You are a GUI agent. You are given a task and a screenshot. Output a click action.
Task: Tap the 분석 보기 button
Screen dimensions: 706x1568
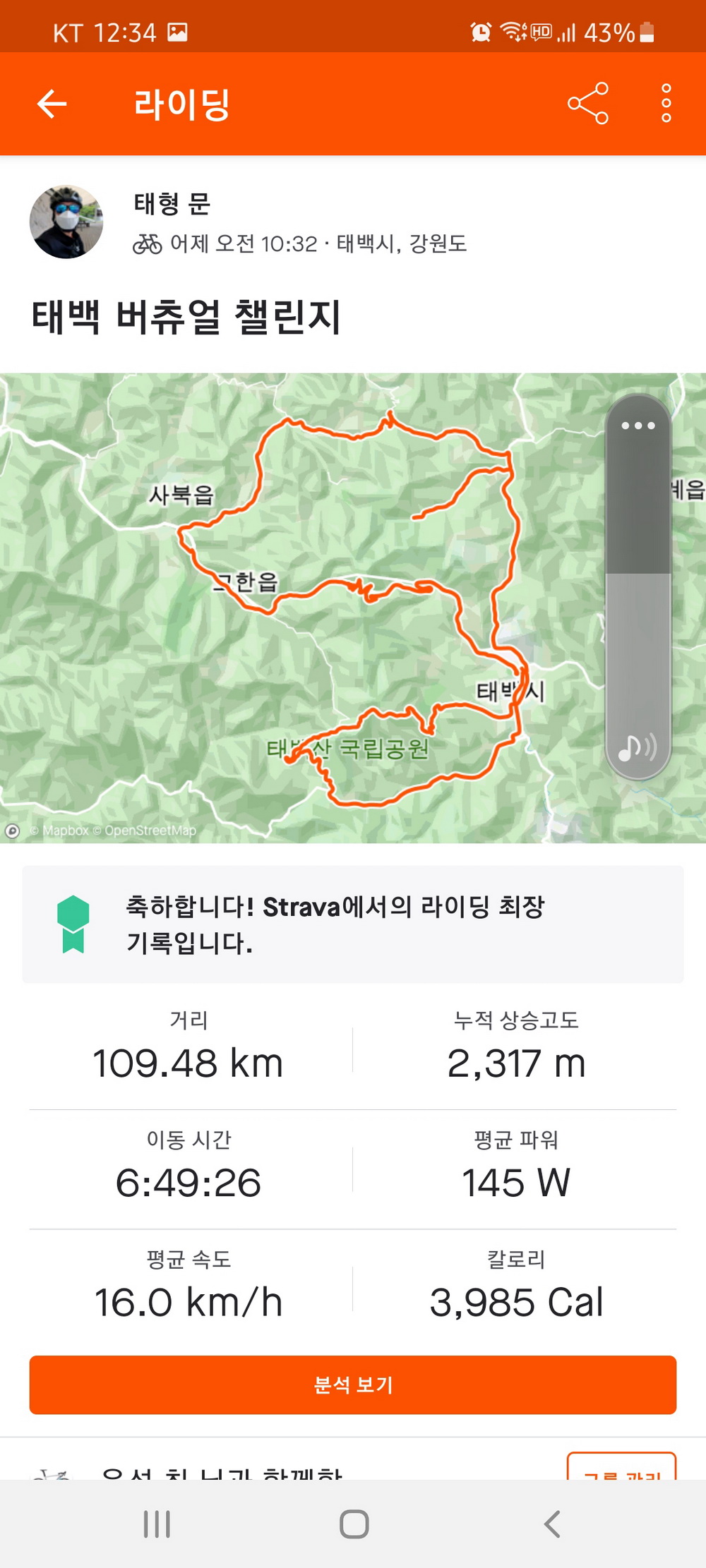pyautogui.click(x=353, y=1385)
